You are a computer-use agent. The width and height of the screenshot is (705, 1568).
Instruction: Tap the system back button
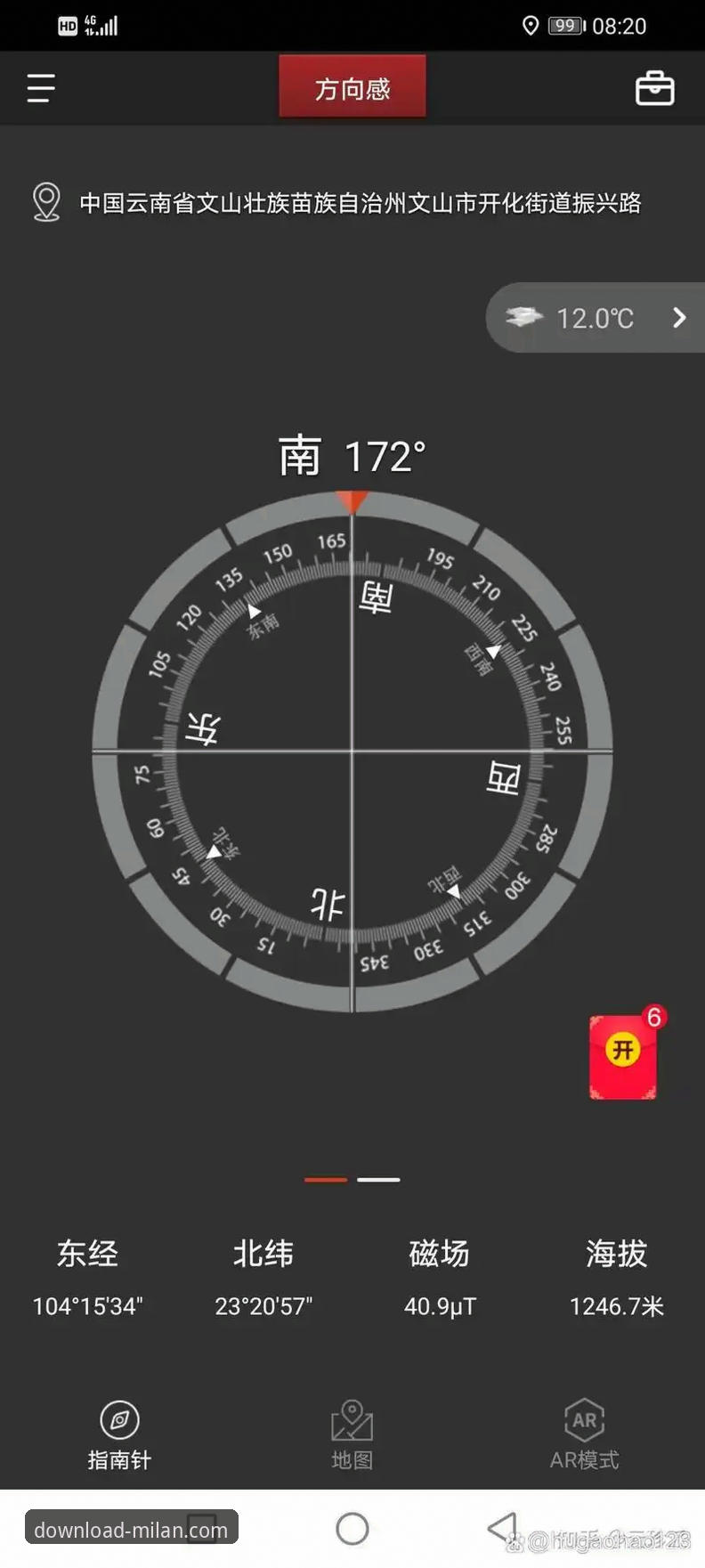pyautogui.click(x=503, y=1529)
